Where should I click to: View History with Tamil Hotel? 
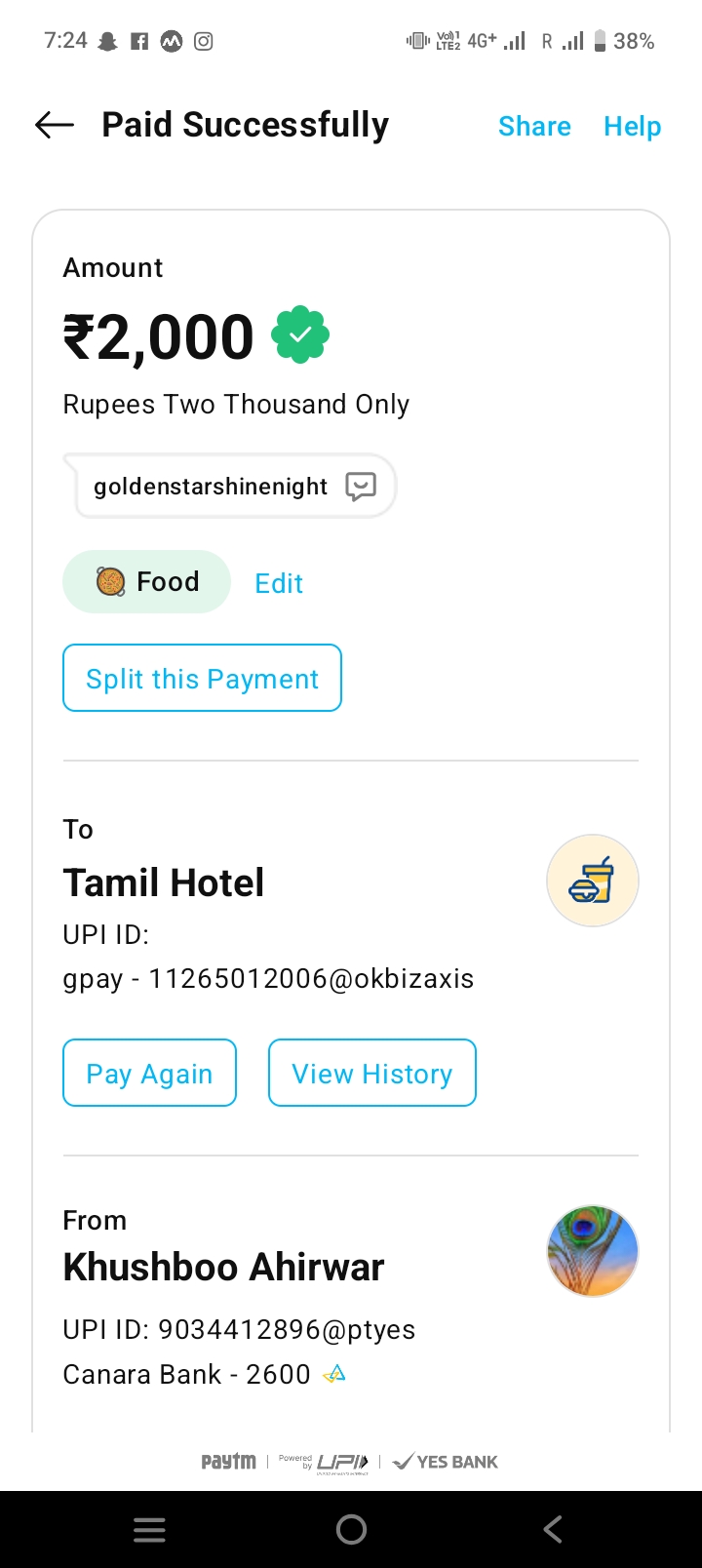click(371, 1074)
